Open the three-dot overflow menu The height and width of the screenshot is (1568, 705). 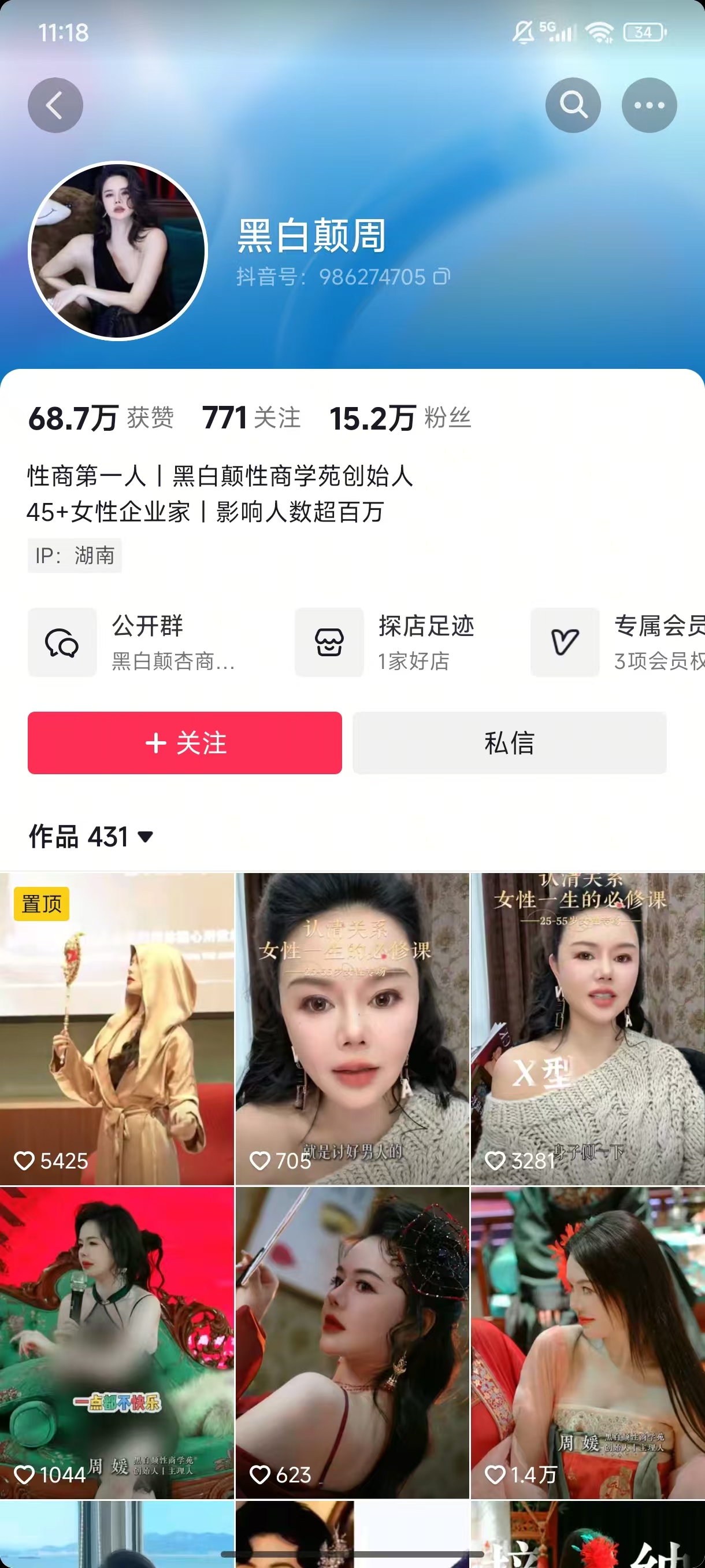(x=649, y=105)
